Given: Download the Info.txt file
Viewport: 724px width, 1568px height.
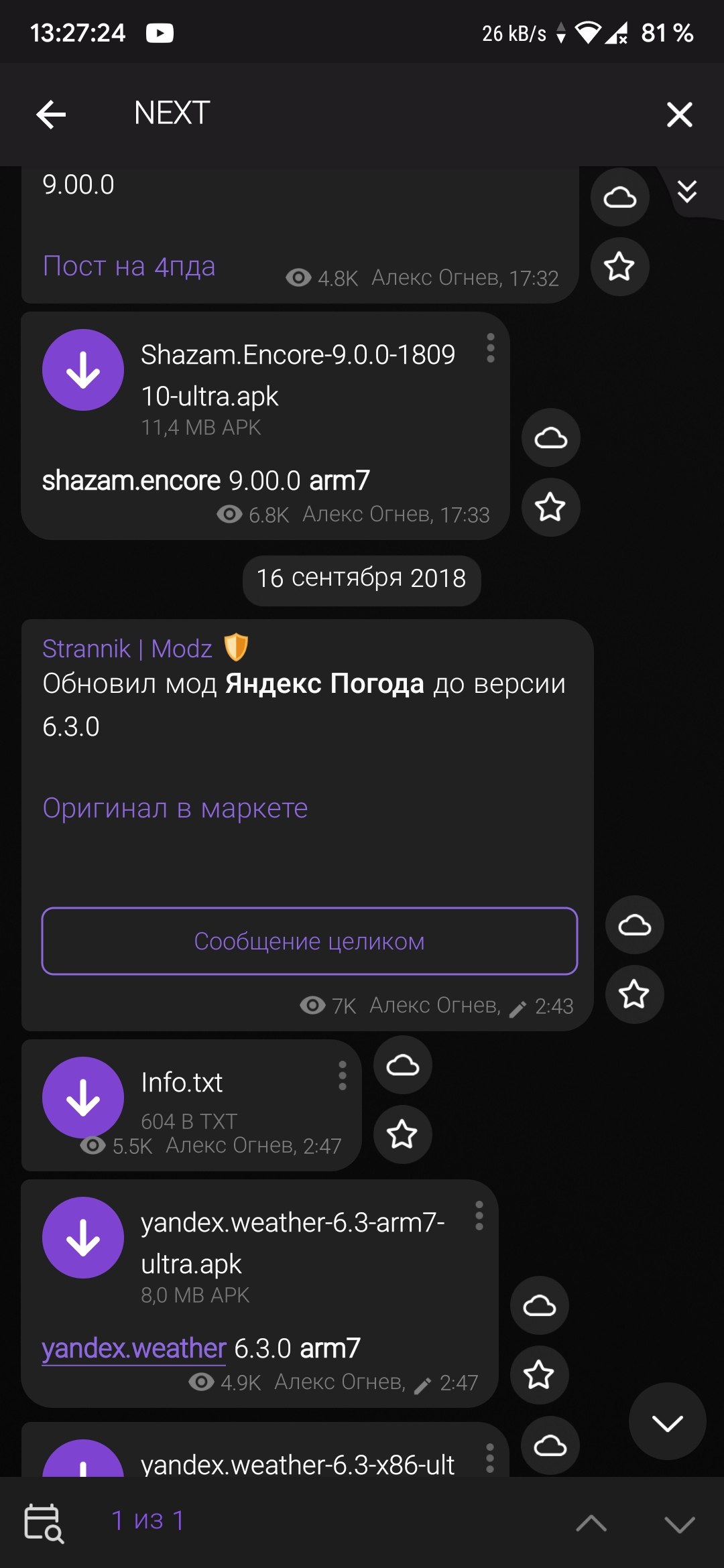Looking at the screenshot, I should (x=83, y=1098).
